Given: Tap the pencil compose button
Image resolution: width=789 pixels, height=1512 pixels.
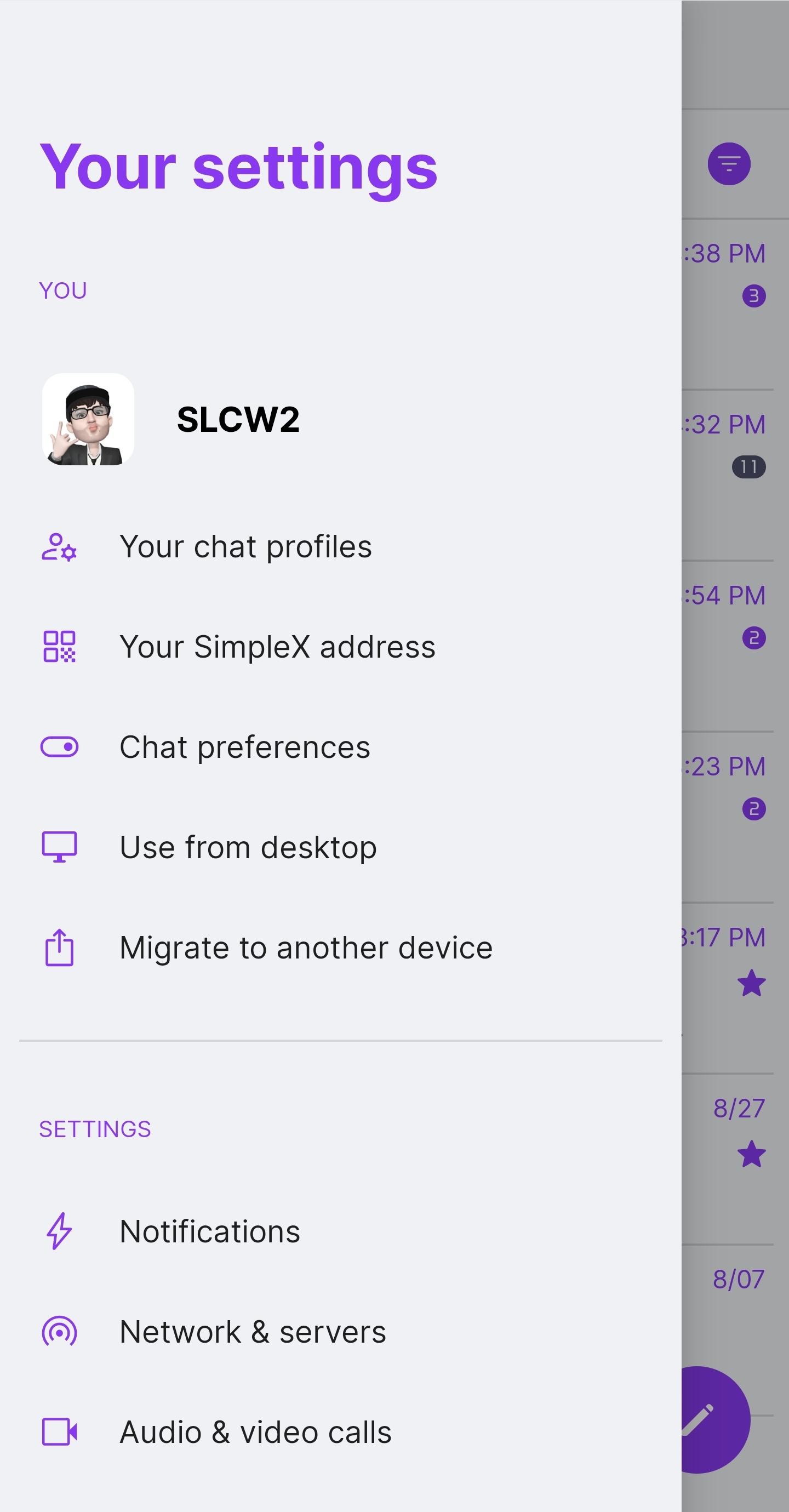Looking at the screenshot, I should coord(715,1419).
